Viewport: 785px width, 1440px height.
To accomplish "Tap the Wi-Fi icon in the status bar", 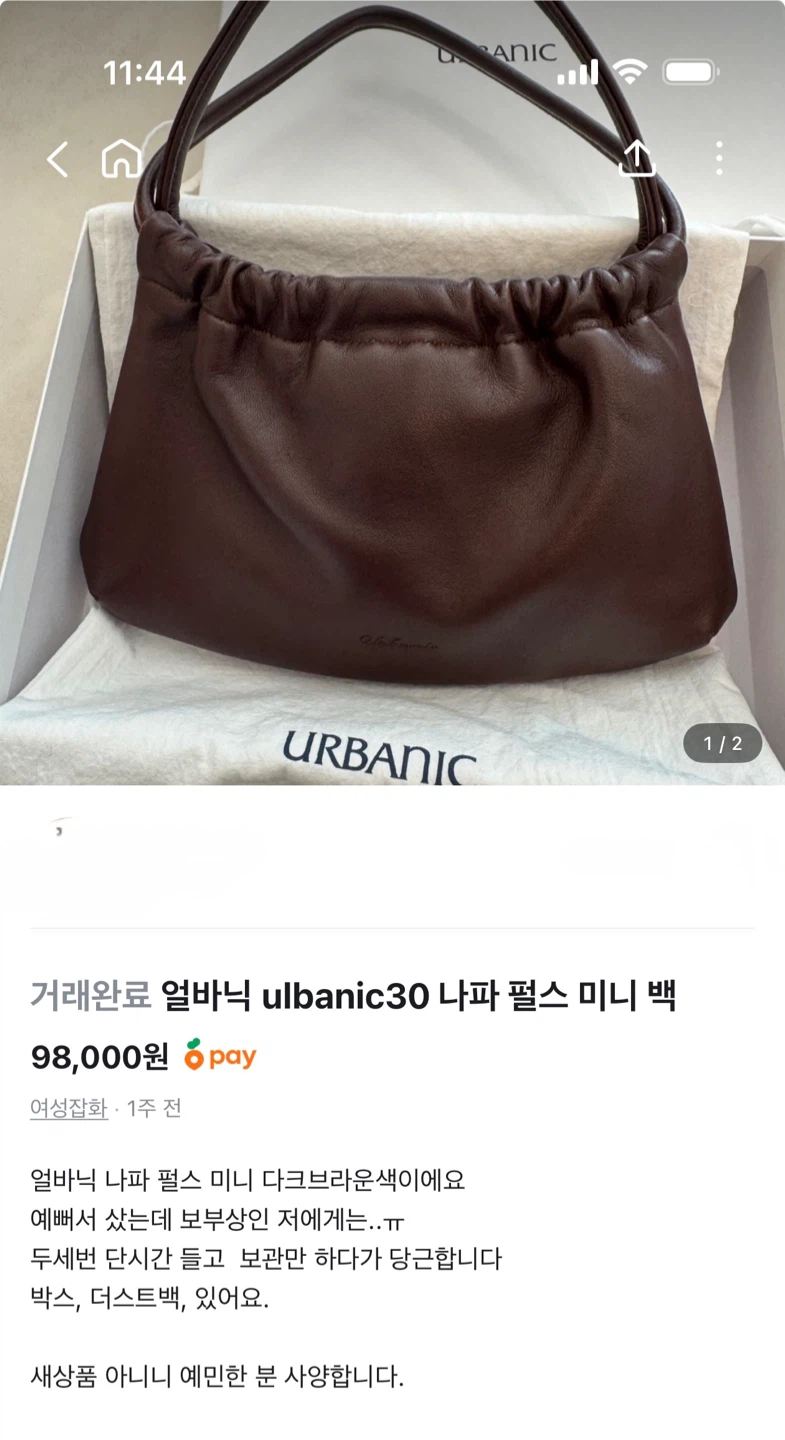I will [x=632, y=71].
